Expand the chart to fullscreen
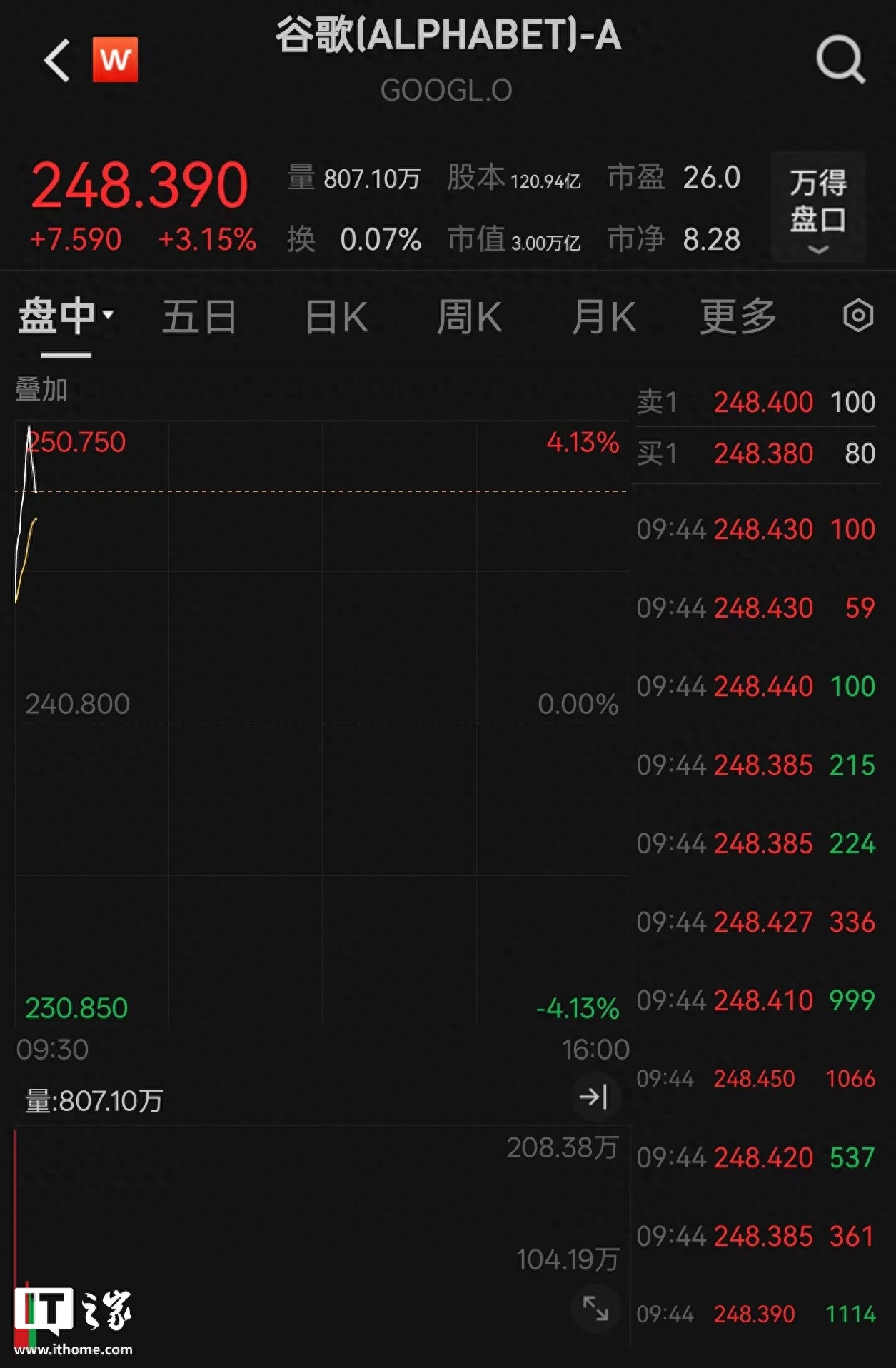This screenshot has height=1368, width=896. tap(595, 1308)
